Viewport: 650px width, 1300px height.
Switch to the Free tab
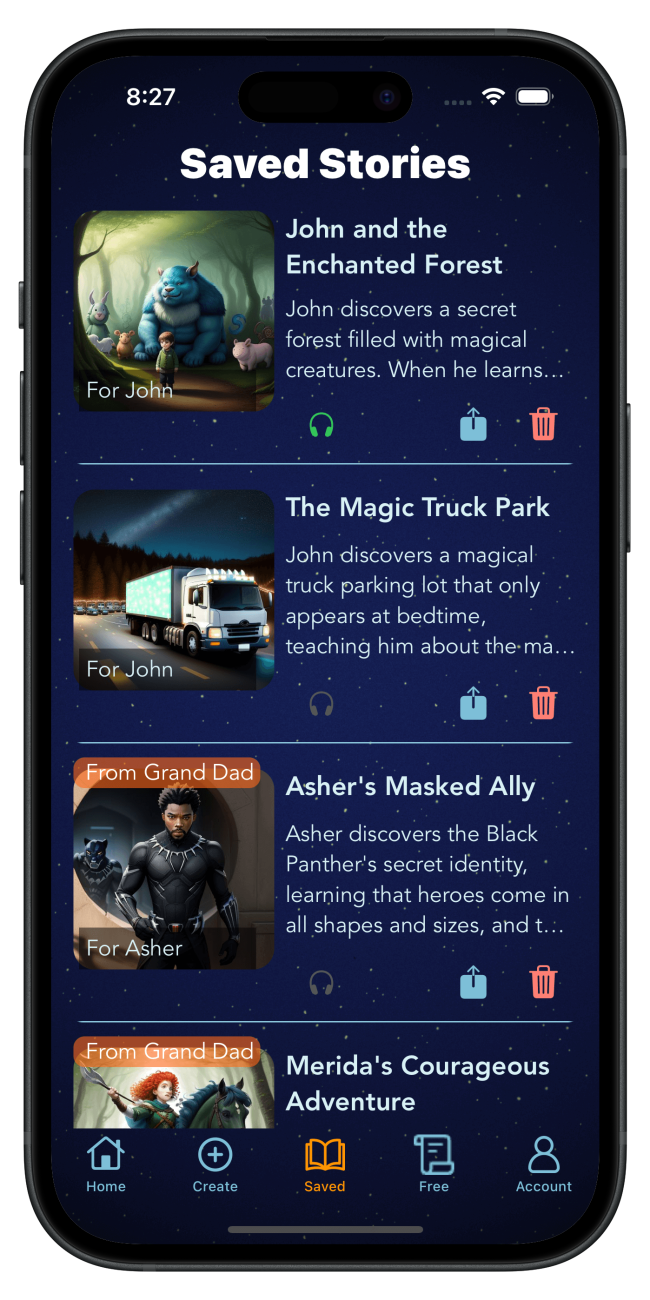tap(434, 1165)
